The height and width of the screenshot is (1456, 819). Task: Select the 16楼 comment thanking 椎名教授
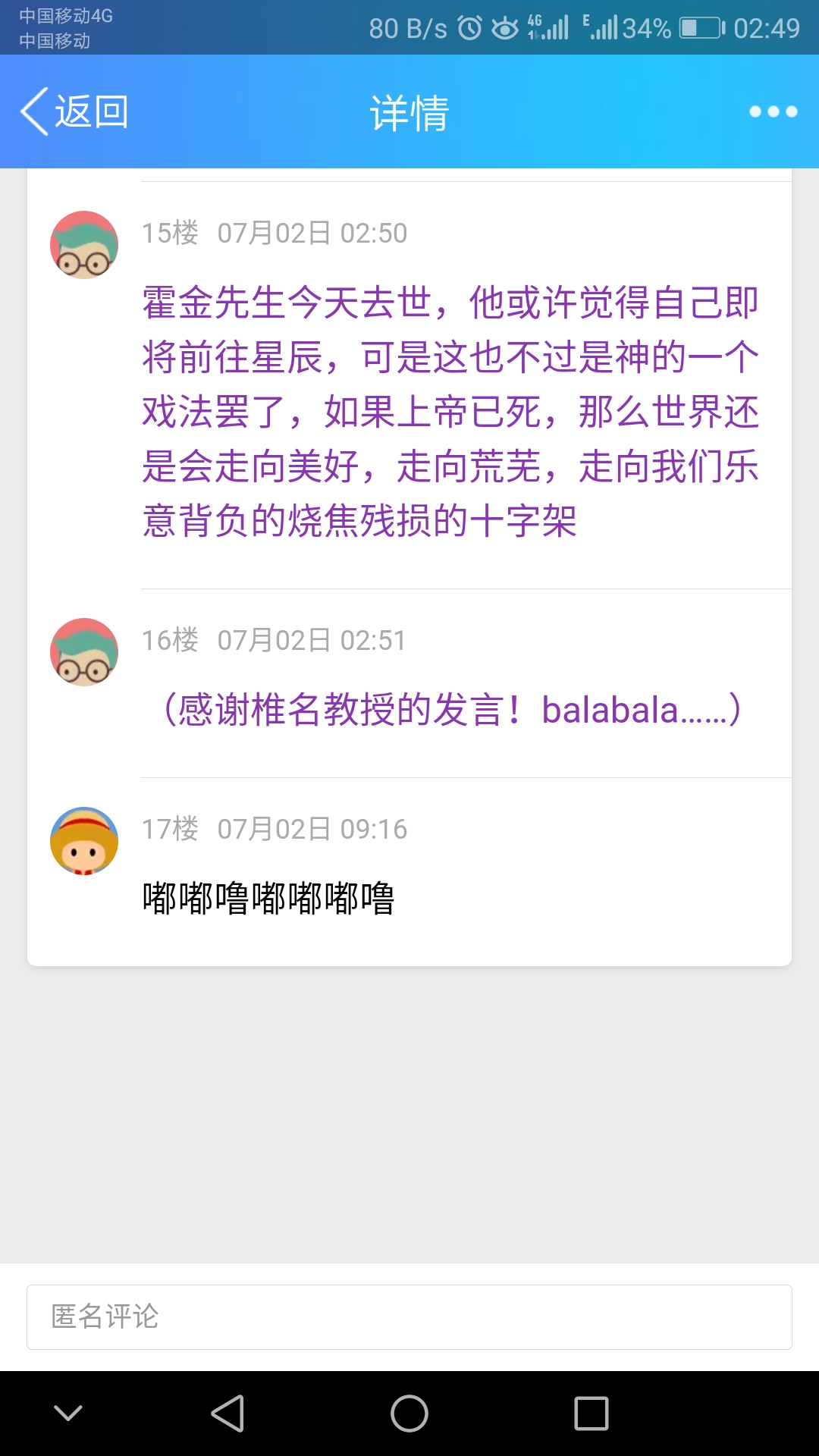click(x=450, y=710)
